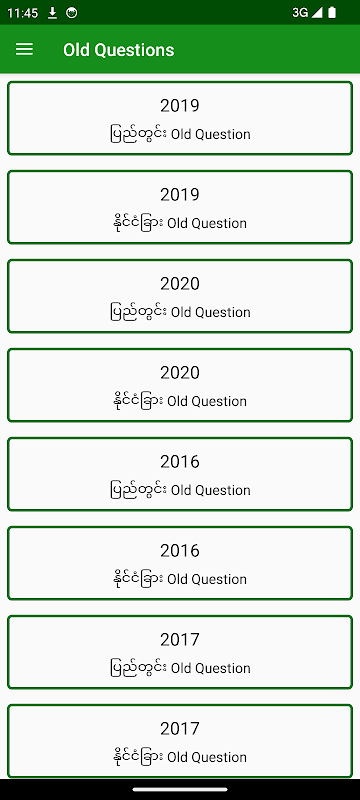View the 2016 နိုင်ငံခြား Old Question card
360x800 pixels.
(x=180, y=563)
